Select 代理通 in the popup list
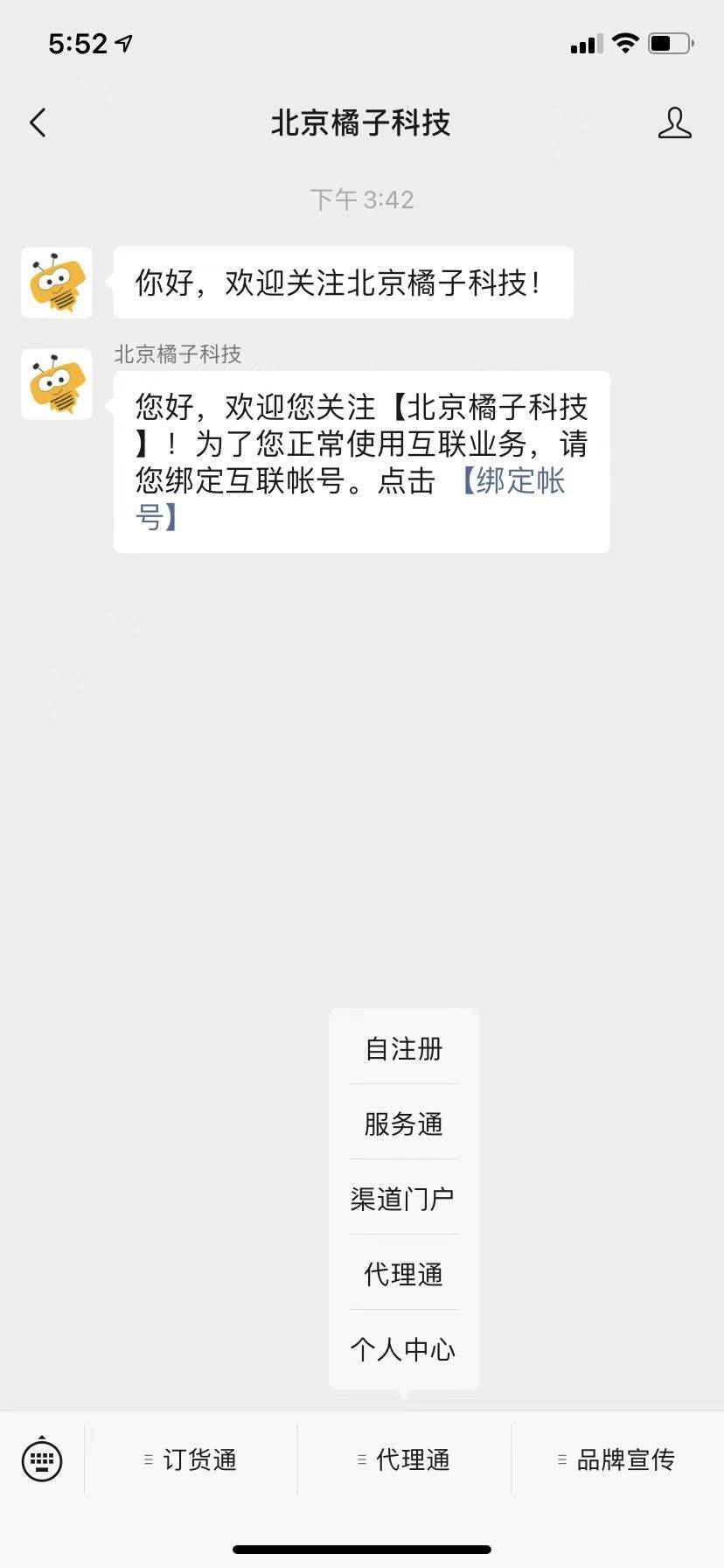The height and width of the screenshot is (1568, 724). point(404,1274)
